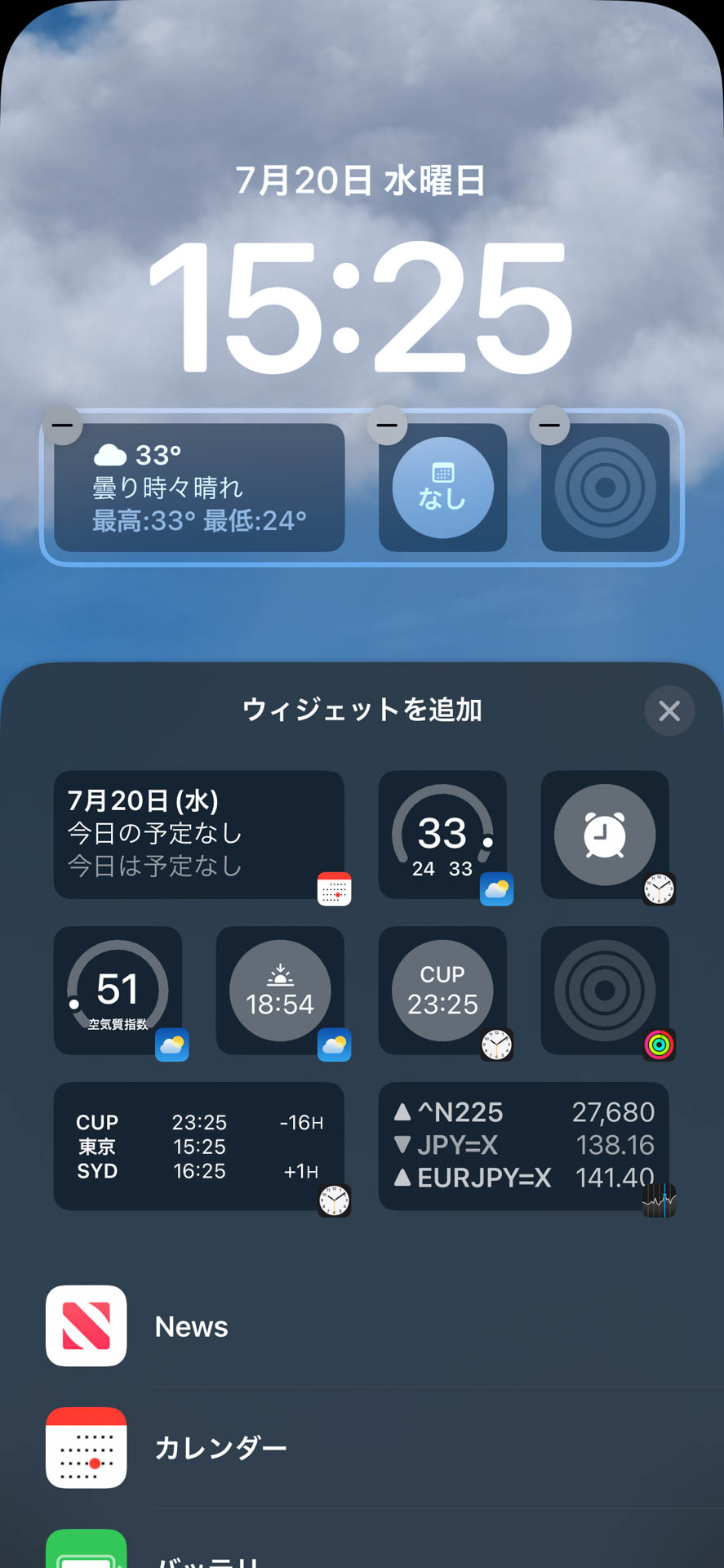Remove the Activity rings widget with its minus button
This screenshot has width=724, height=1568.
549,425
